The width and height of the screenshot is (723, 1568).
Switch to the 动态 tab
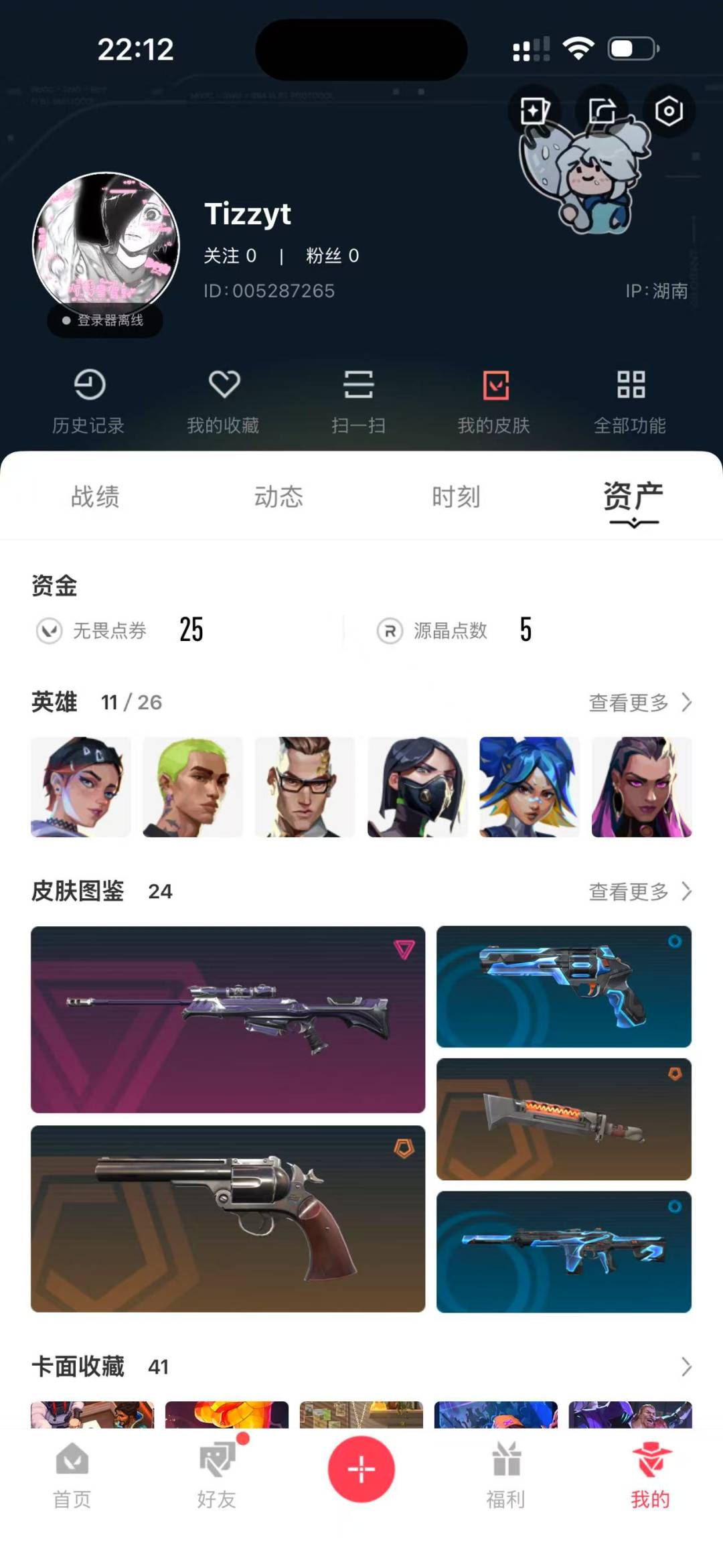(x=278, y=497)
